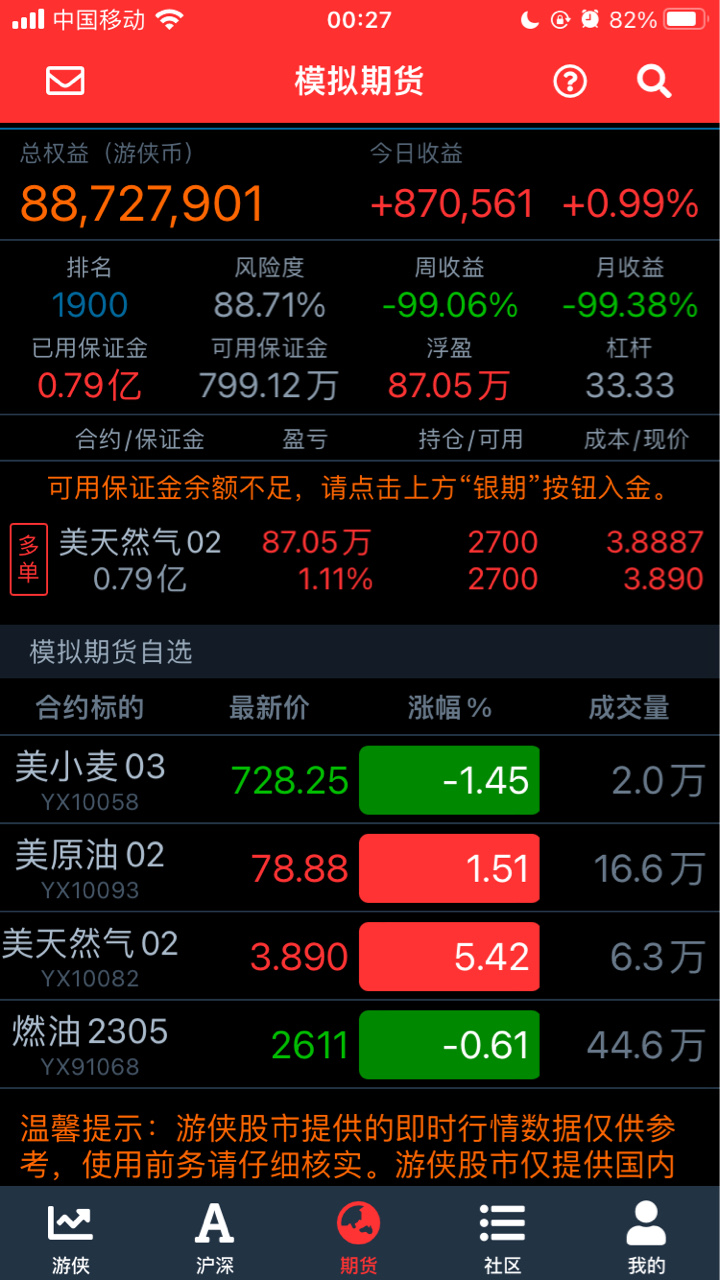This screenshot has width=720, height=1280.
Task: Switch to the 游侠 tab
Action: [x=70, y=1238]
